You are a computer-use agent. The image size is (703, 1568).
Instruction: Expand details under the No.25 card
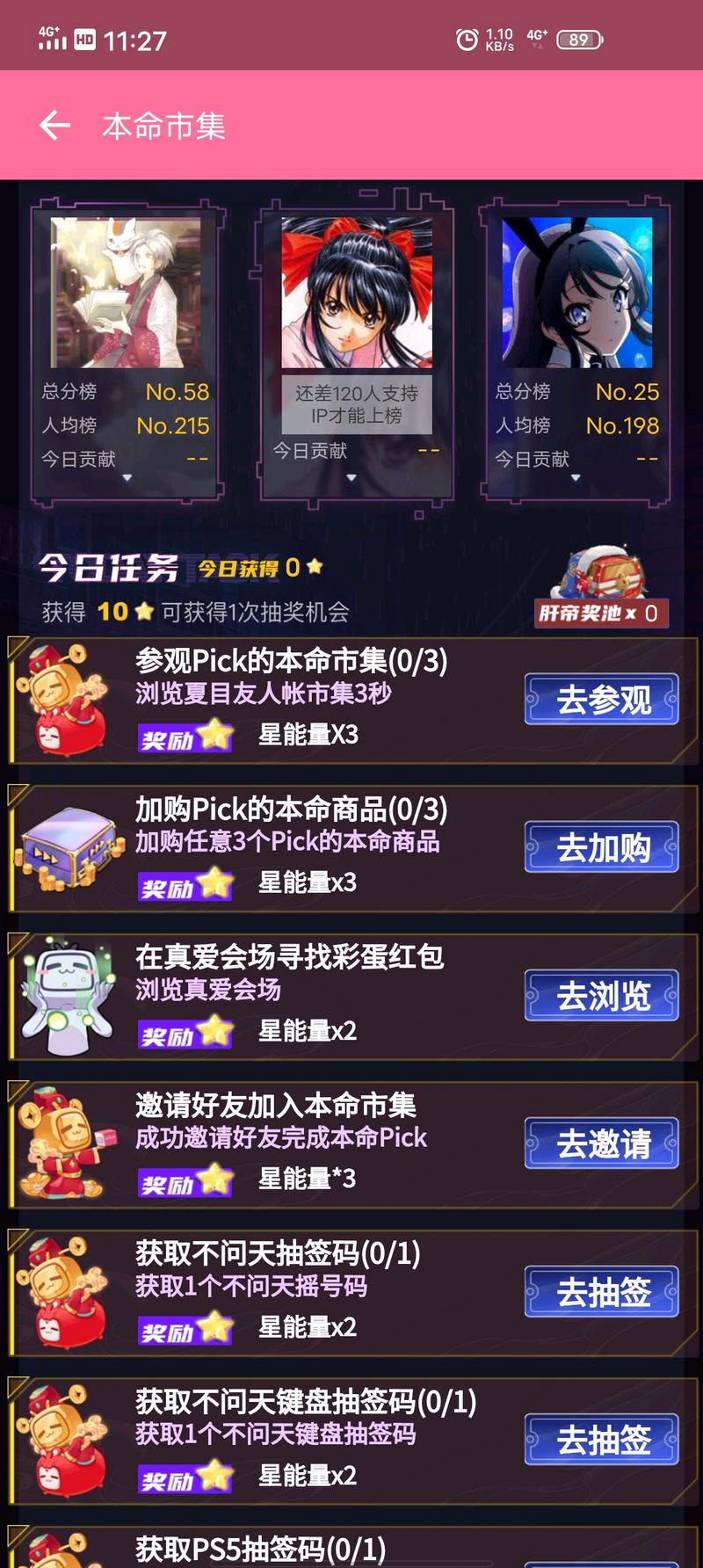576,478
